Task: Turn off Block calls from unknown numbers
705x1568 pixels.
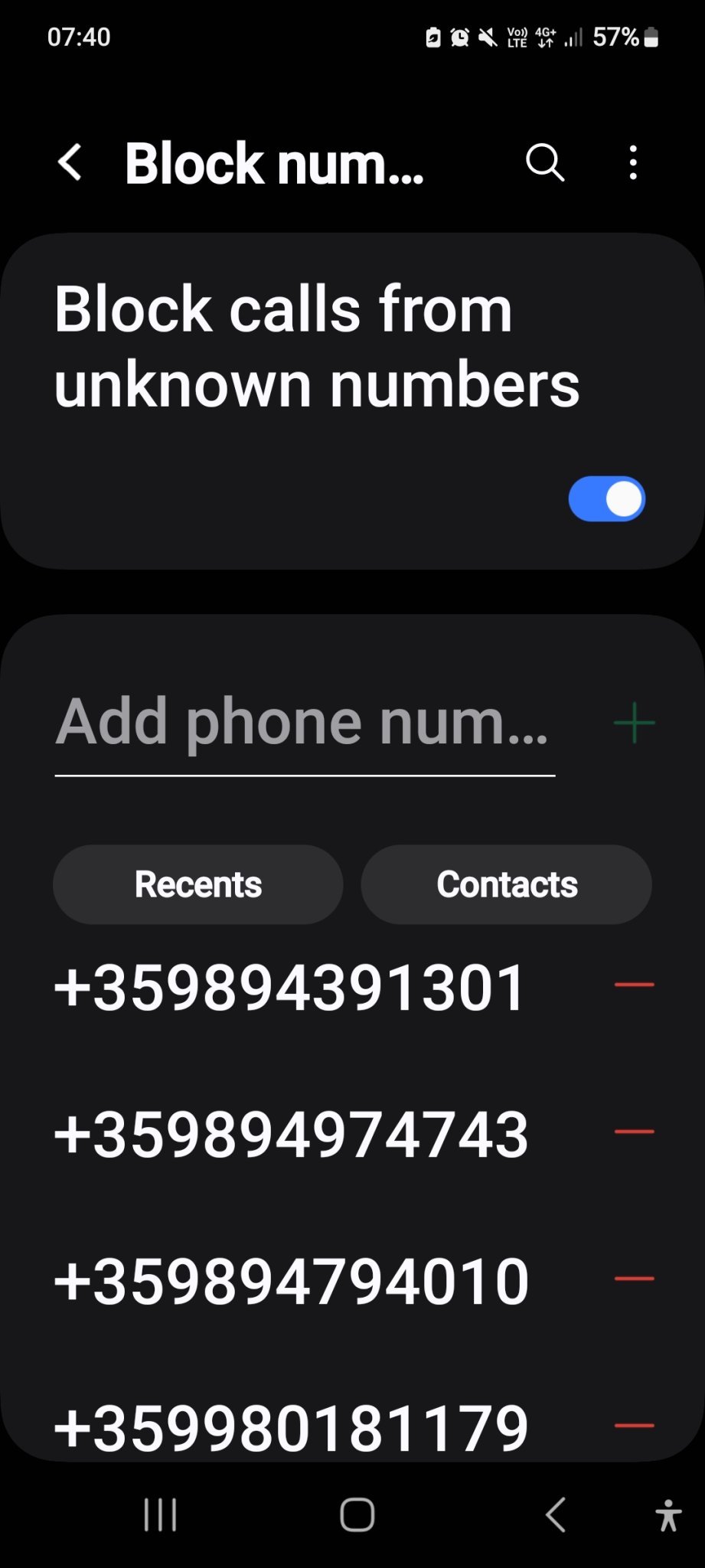Action: tap(606, 499)
